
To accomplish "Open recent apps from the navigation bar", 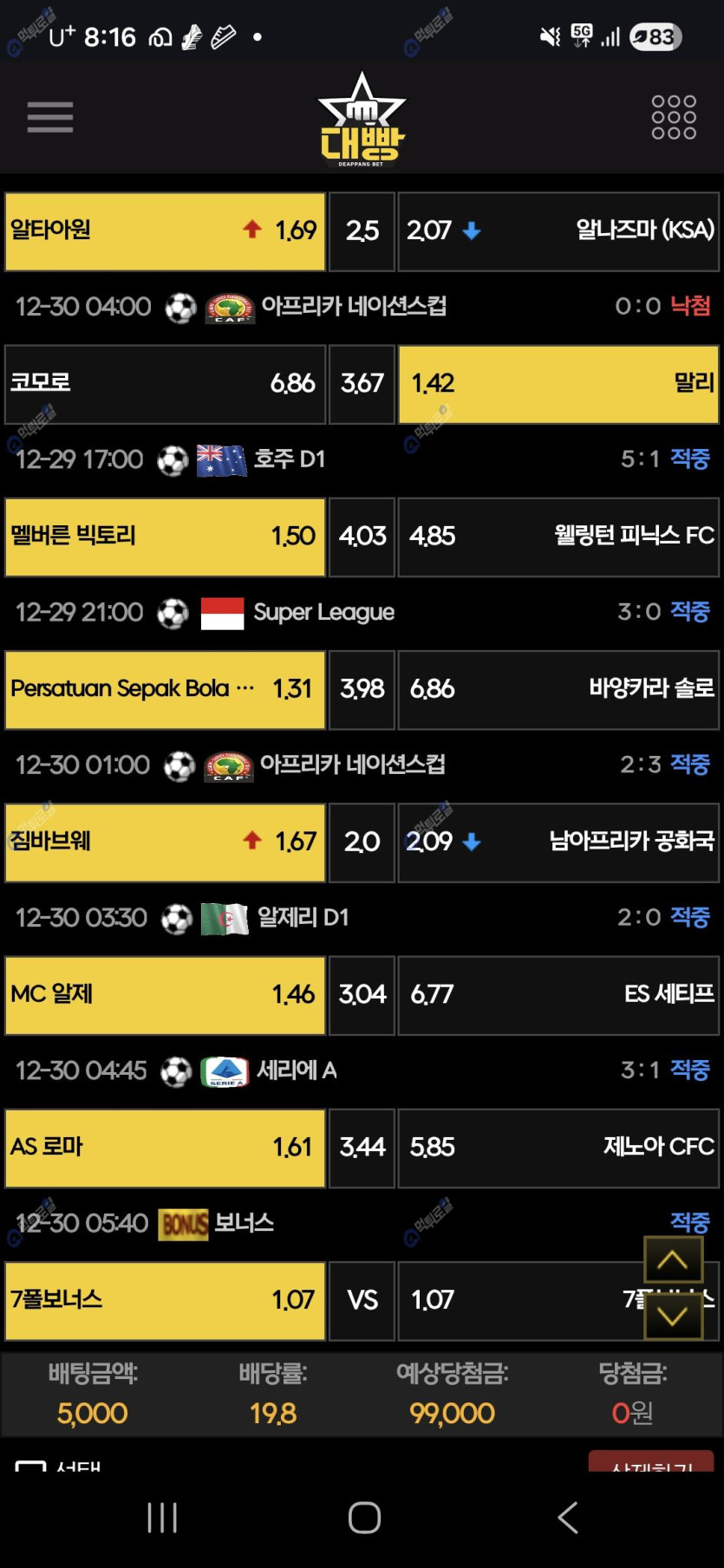I will (x=162, y=1518).
